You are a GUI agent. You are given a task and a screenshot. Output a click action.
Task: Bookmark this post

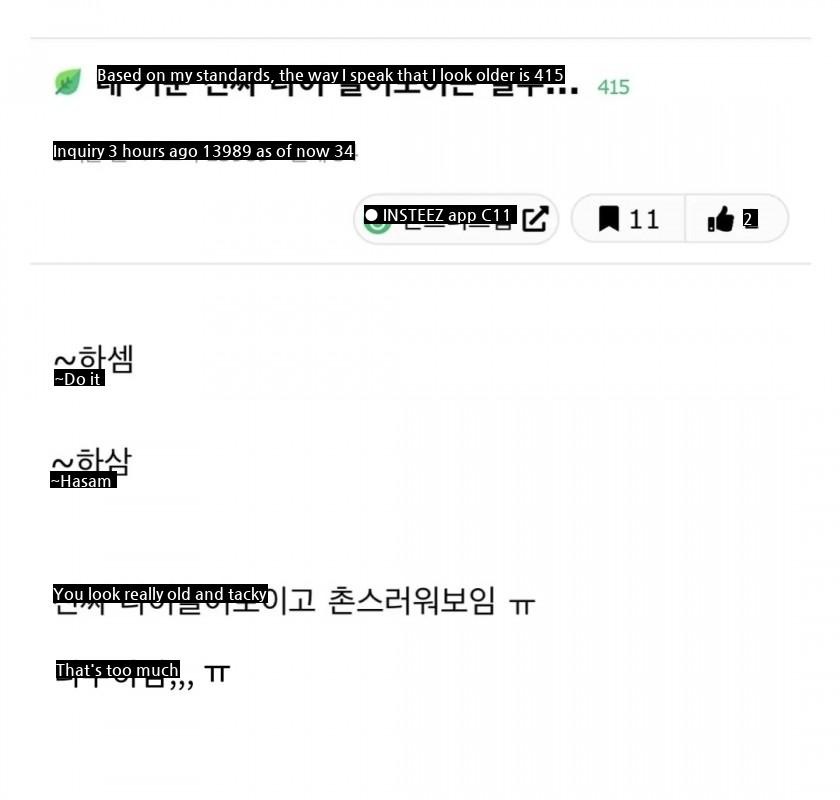(x=628, y=219)
